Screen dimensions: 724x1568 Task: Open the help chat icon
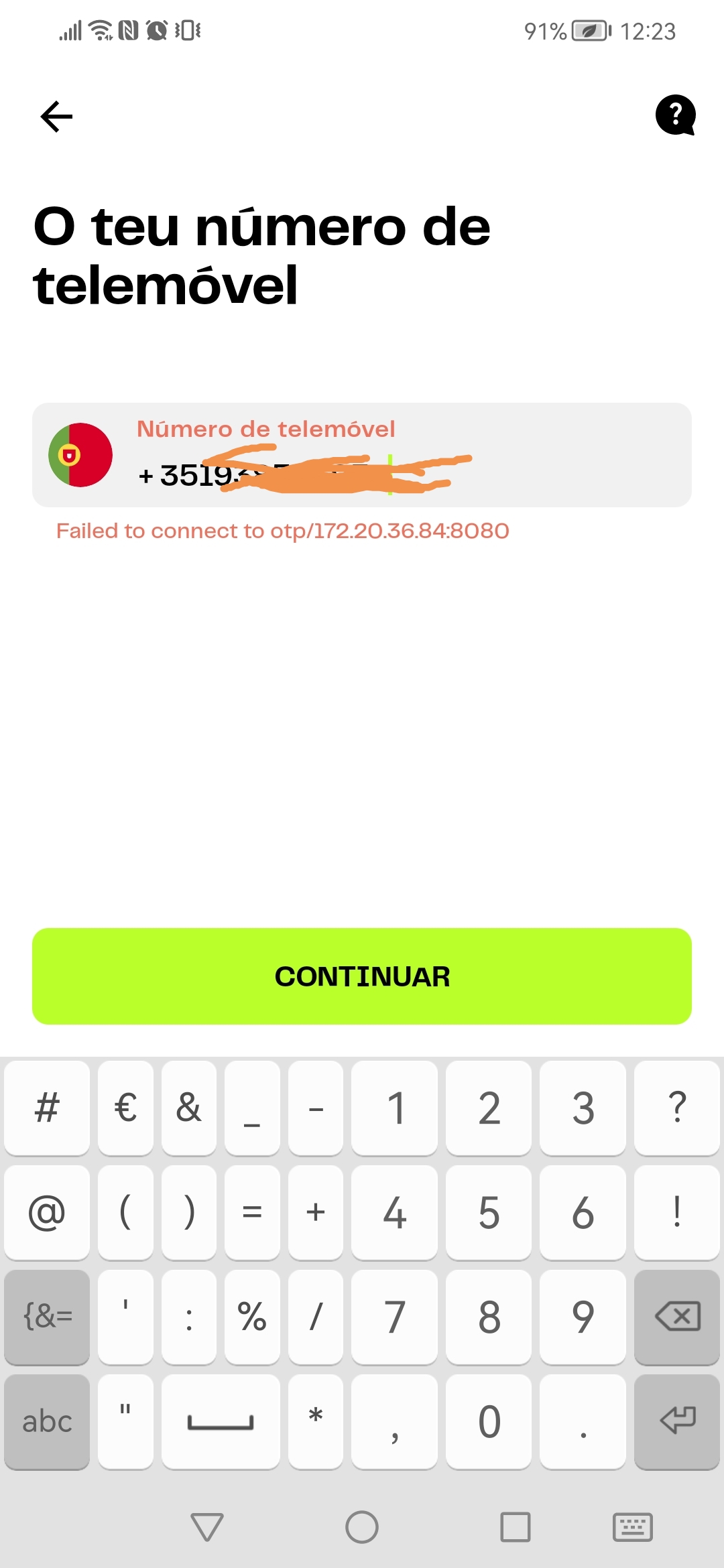point(675,115)
